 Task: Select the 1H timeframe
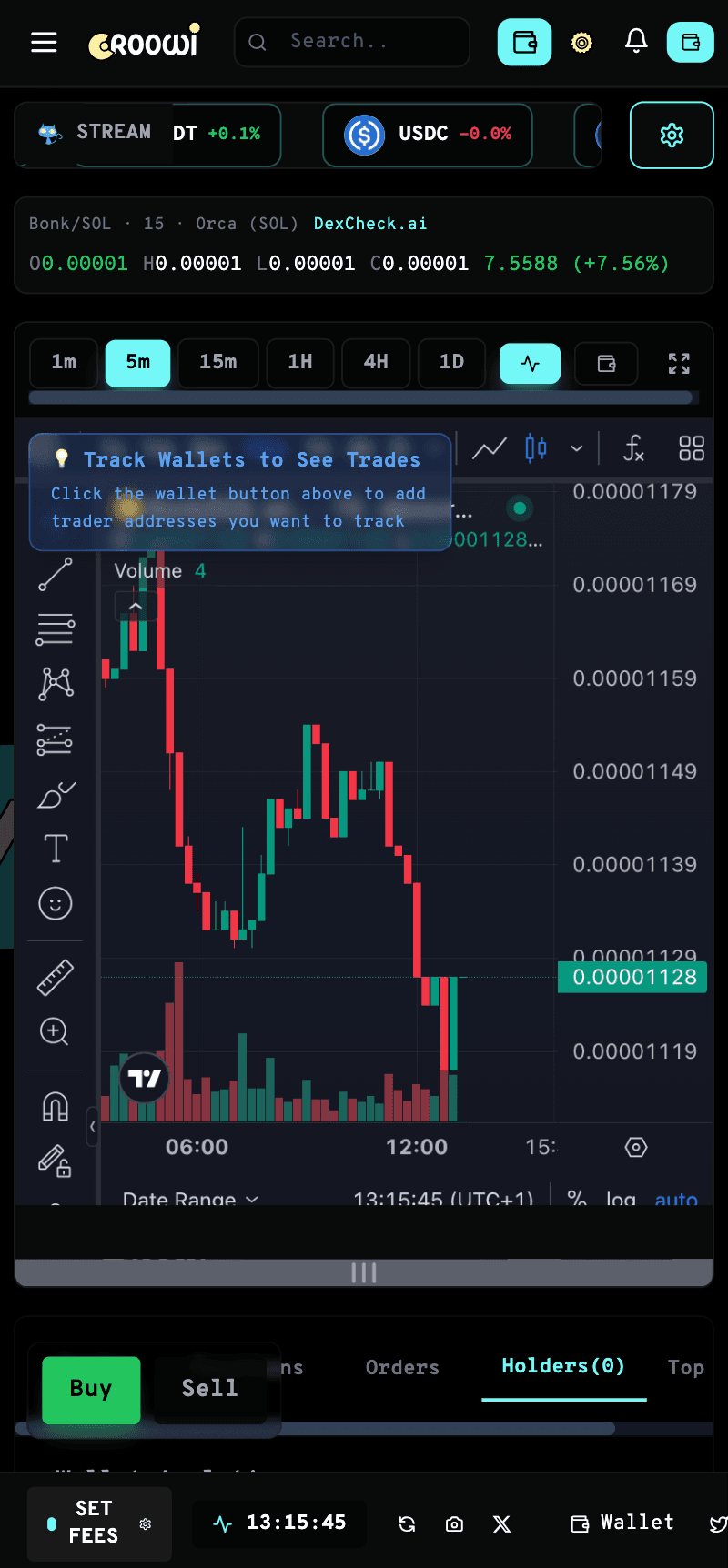coord(300,363)
